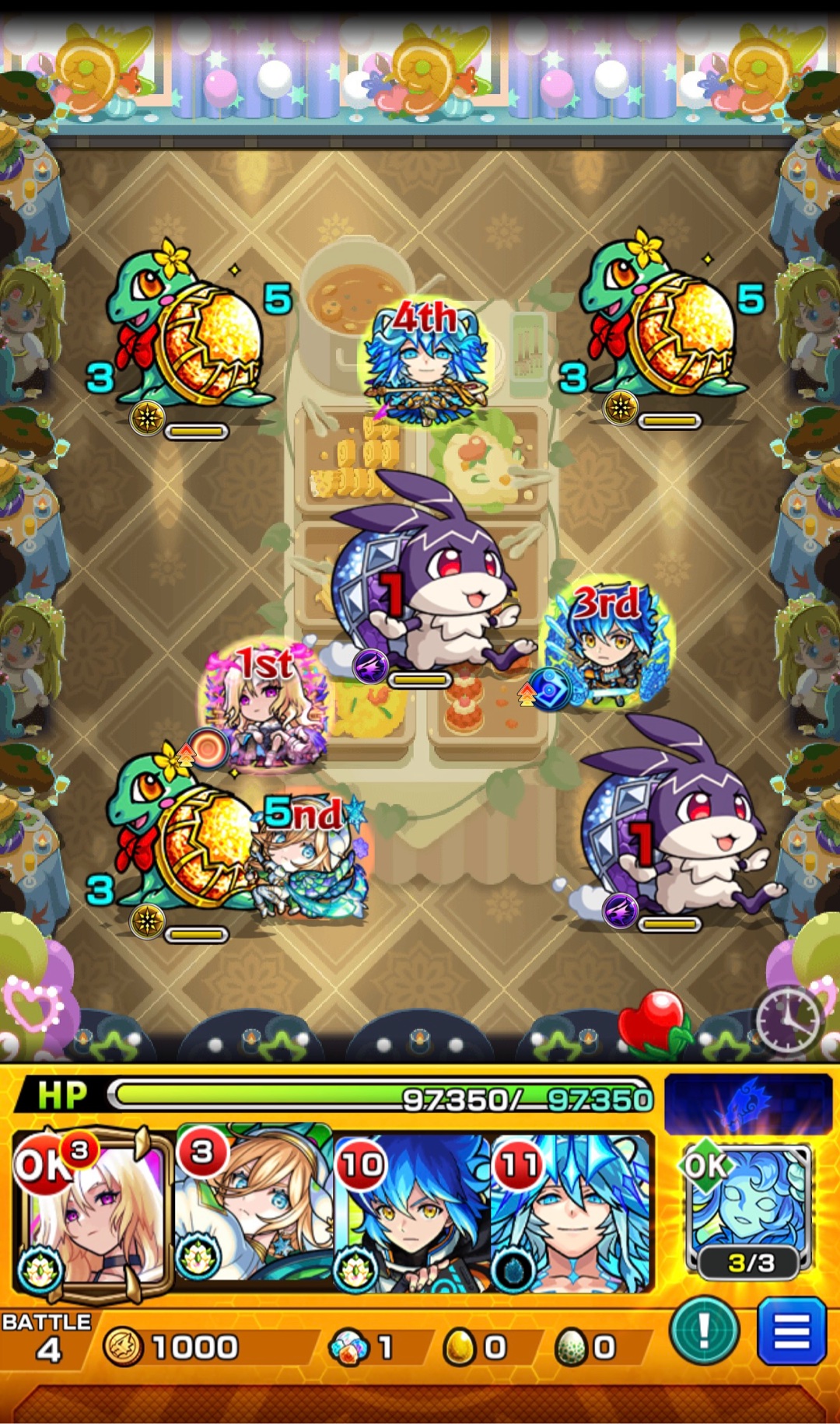Tap the green exclamation info button
840x1424 pixels.
704,1331
